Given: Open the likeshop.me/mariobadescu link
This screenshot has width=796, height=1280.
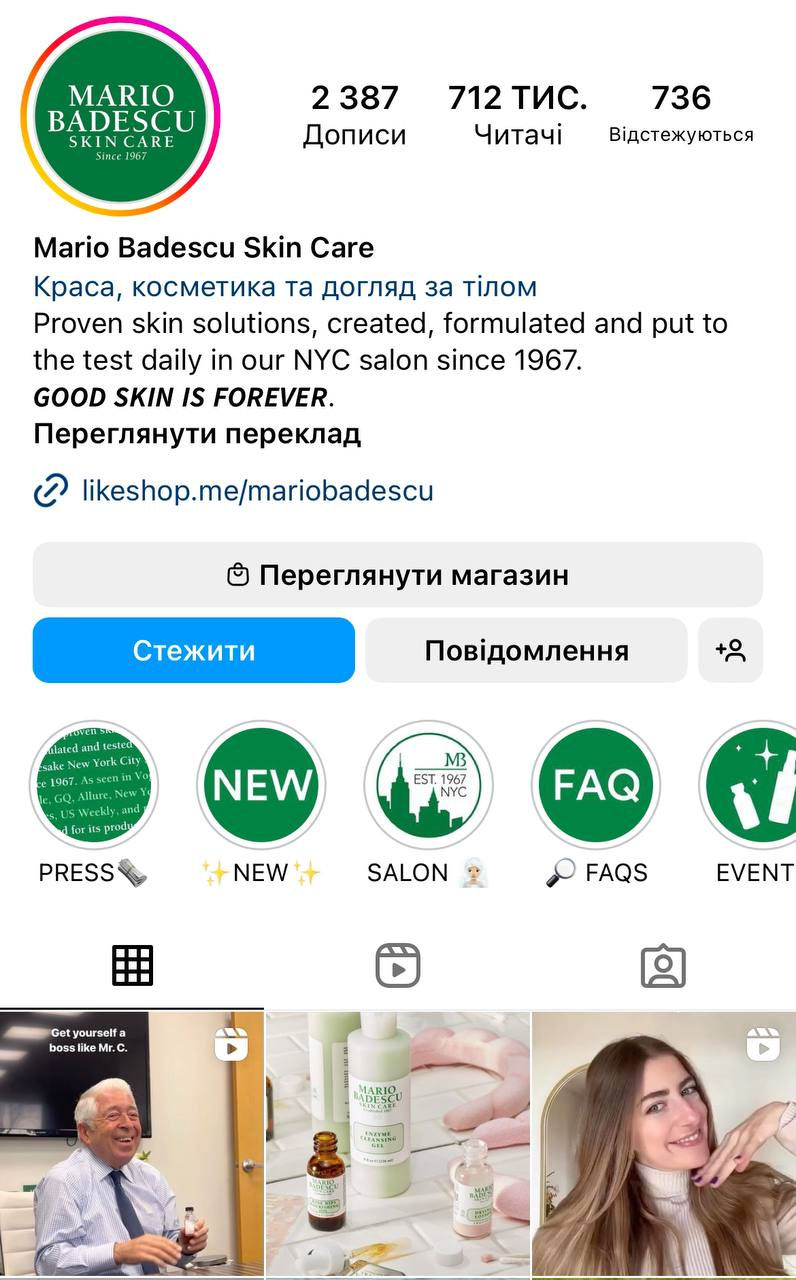Looking at the screenshot, I should tap(254, 490).
